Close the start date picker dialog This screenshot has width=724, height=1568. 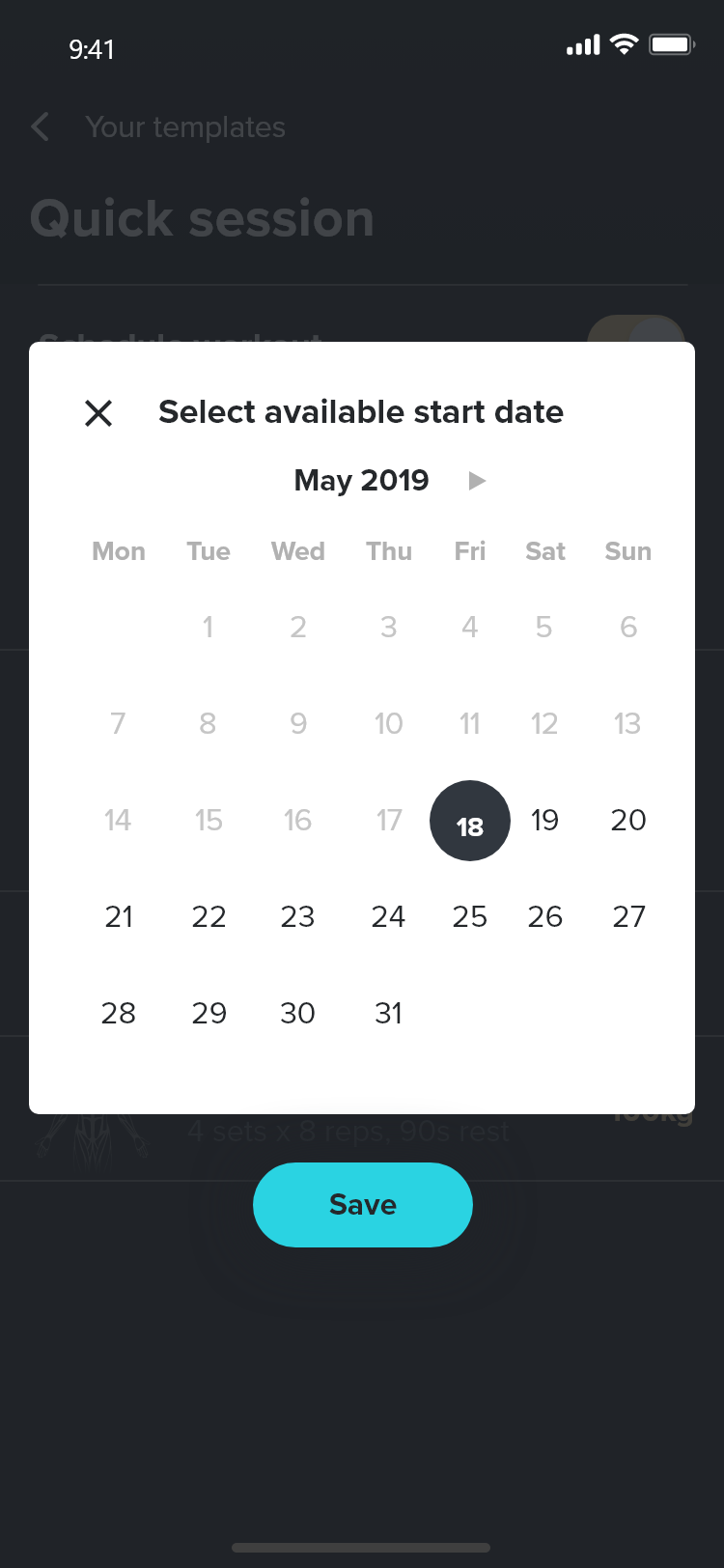pyautogui.click(x=98, y=413)
